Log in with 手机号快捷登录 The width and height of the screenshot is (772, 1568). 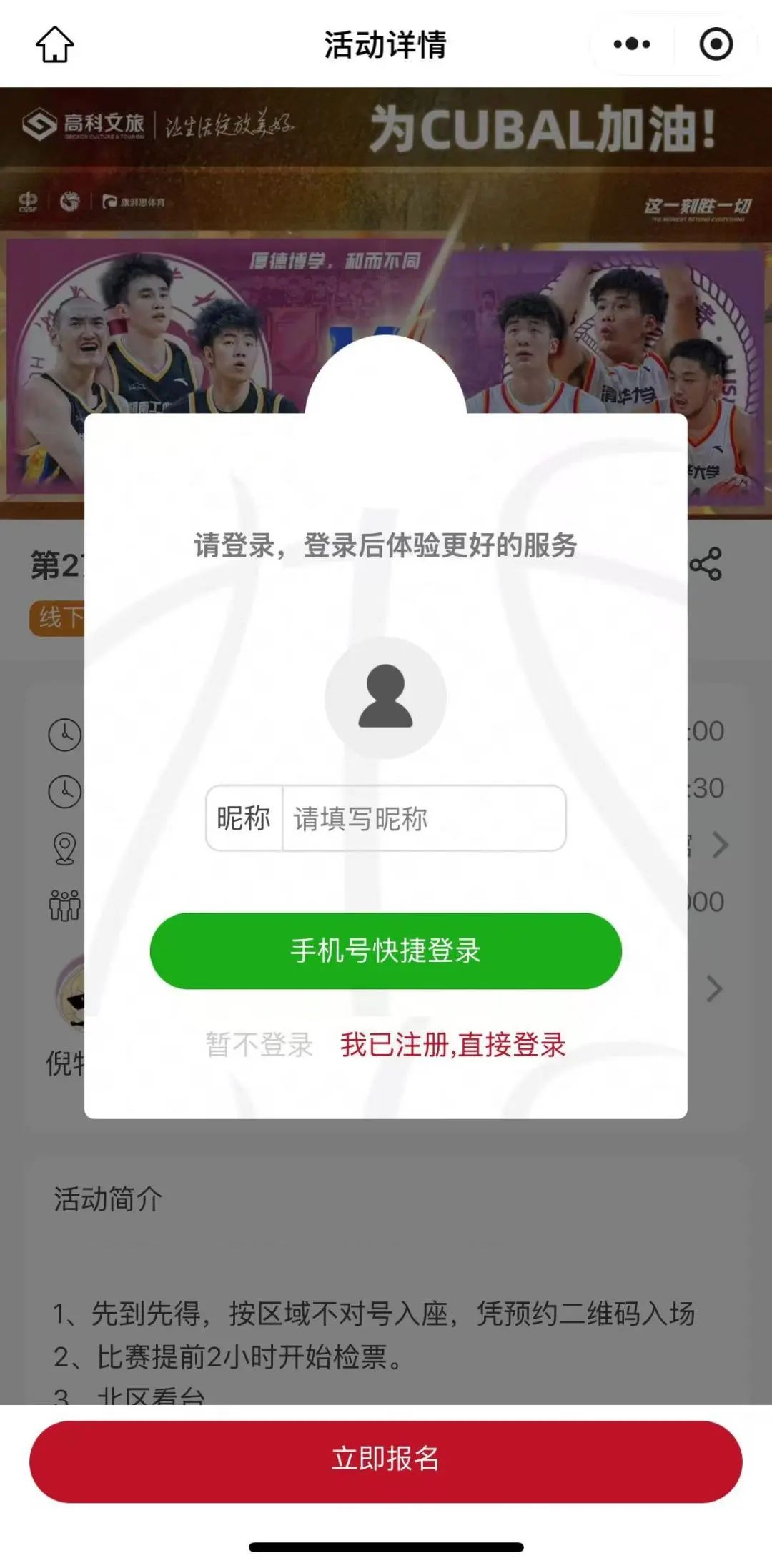[x=385, y=951]
